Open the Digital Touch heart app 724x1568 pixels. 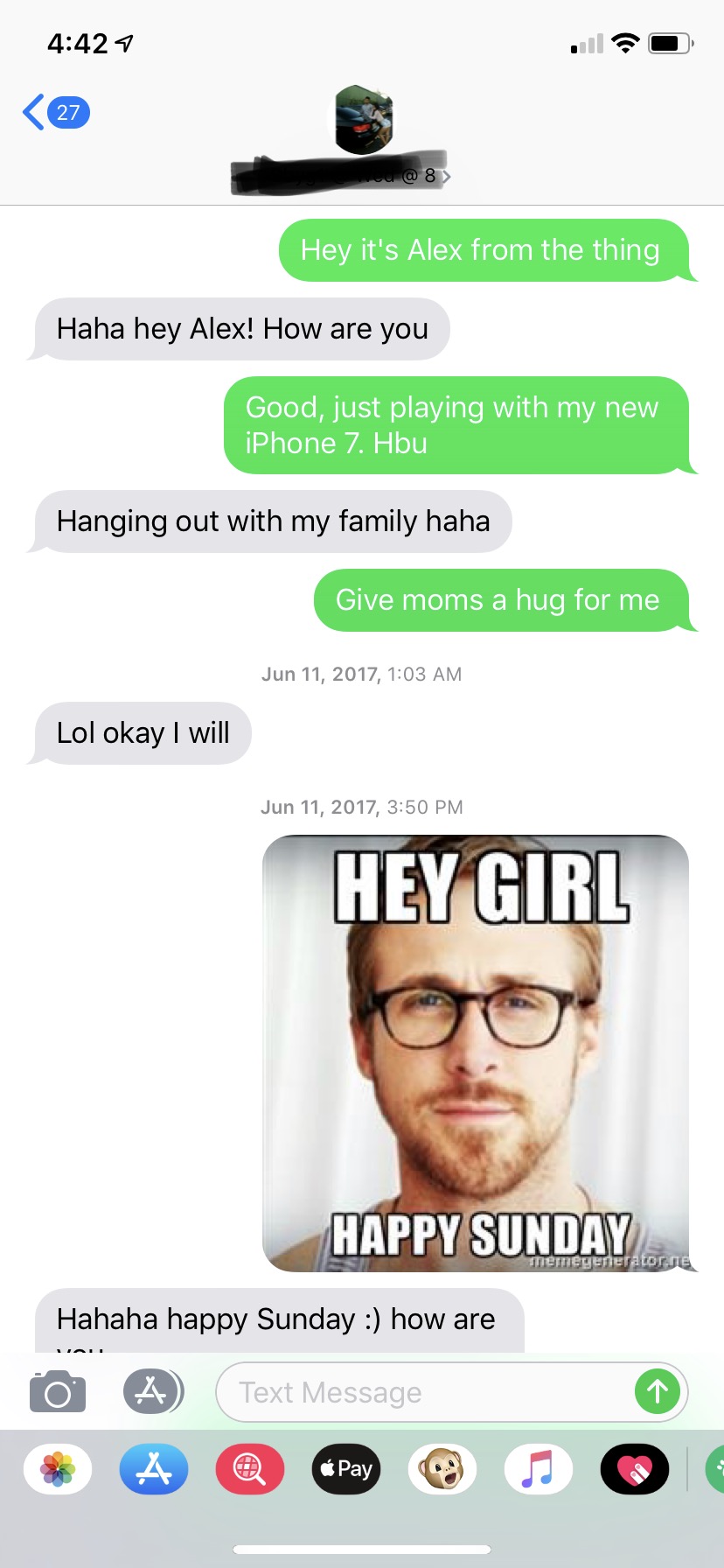(635, 1469)
